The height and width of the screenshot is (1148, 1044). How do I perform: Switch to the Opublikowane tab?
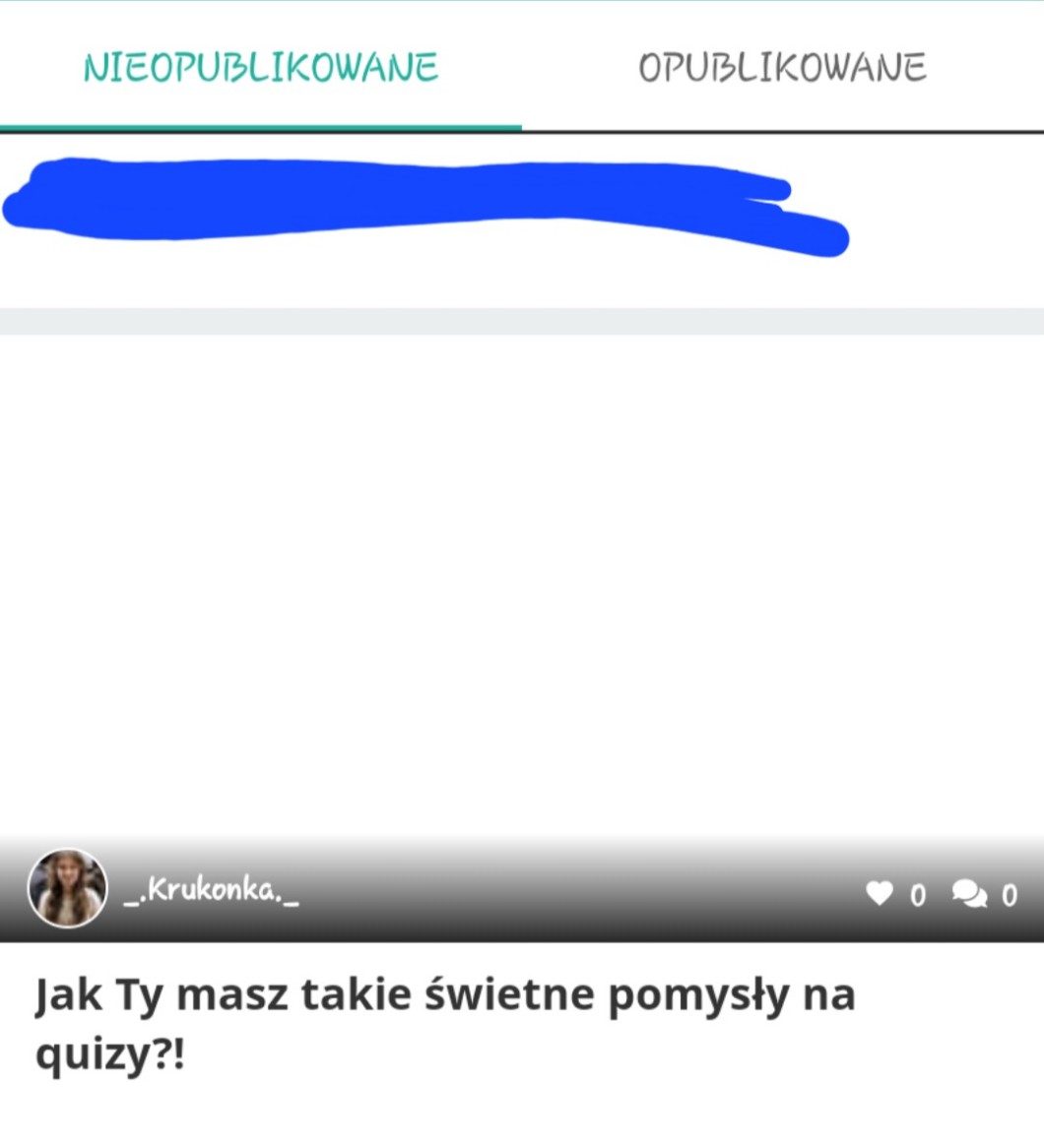point(782,67)
